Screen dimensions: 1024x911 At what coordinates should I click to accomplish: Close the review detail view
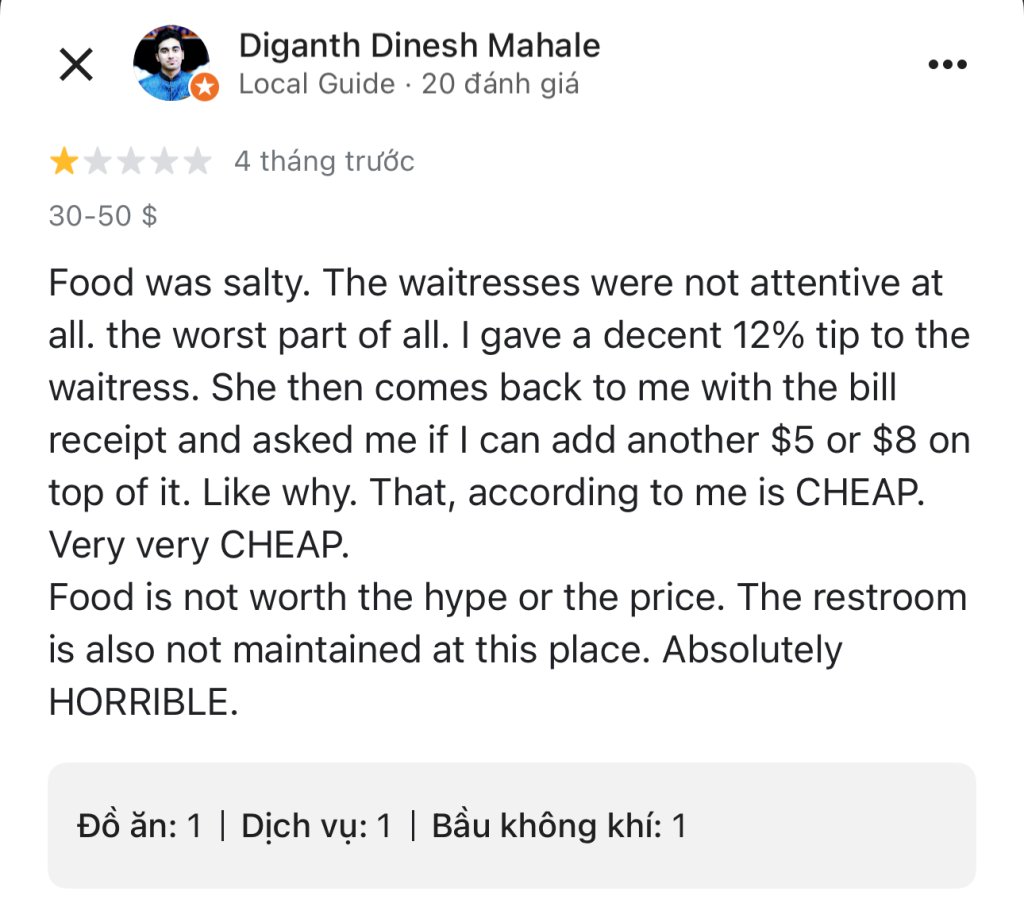pos(76,65)
